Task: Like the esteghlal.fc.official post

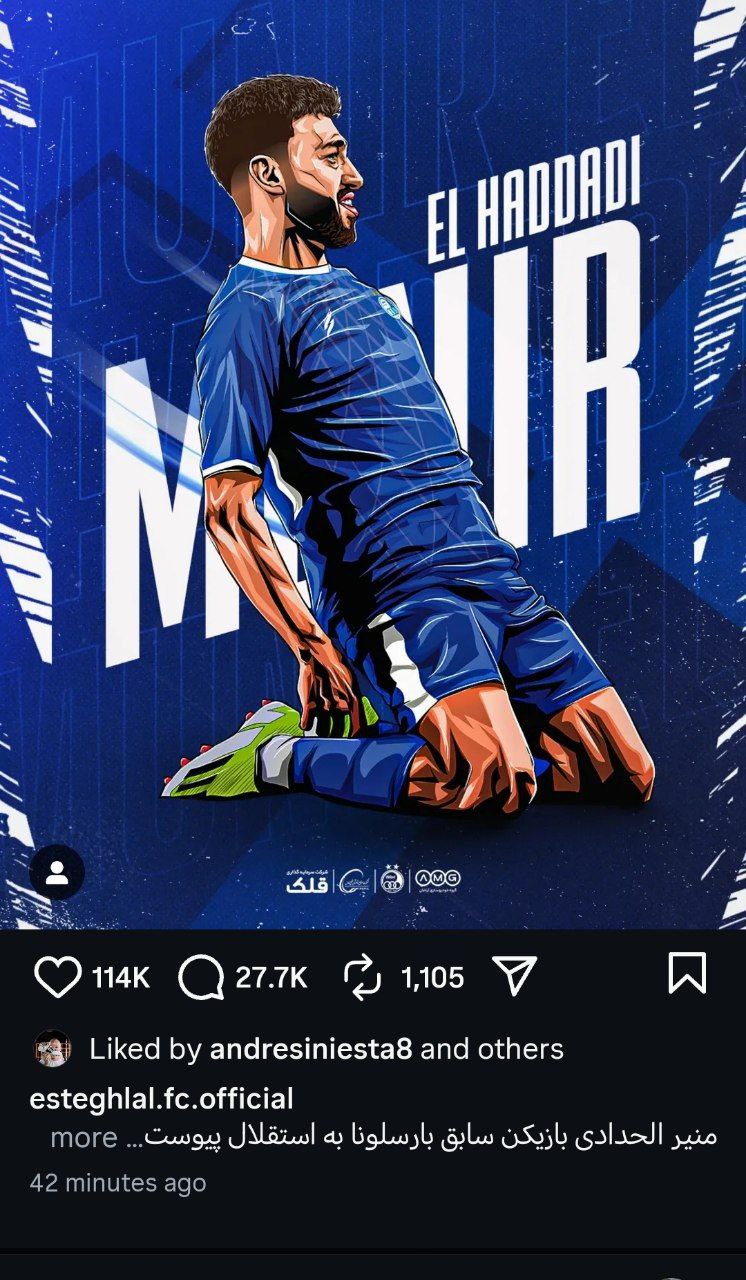Action: point(57,976)
